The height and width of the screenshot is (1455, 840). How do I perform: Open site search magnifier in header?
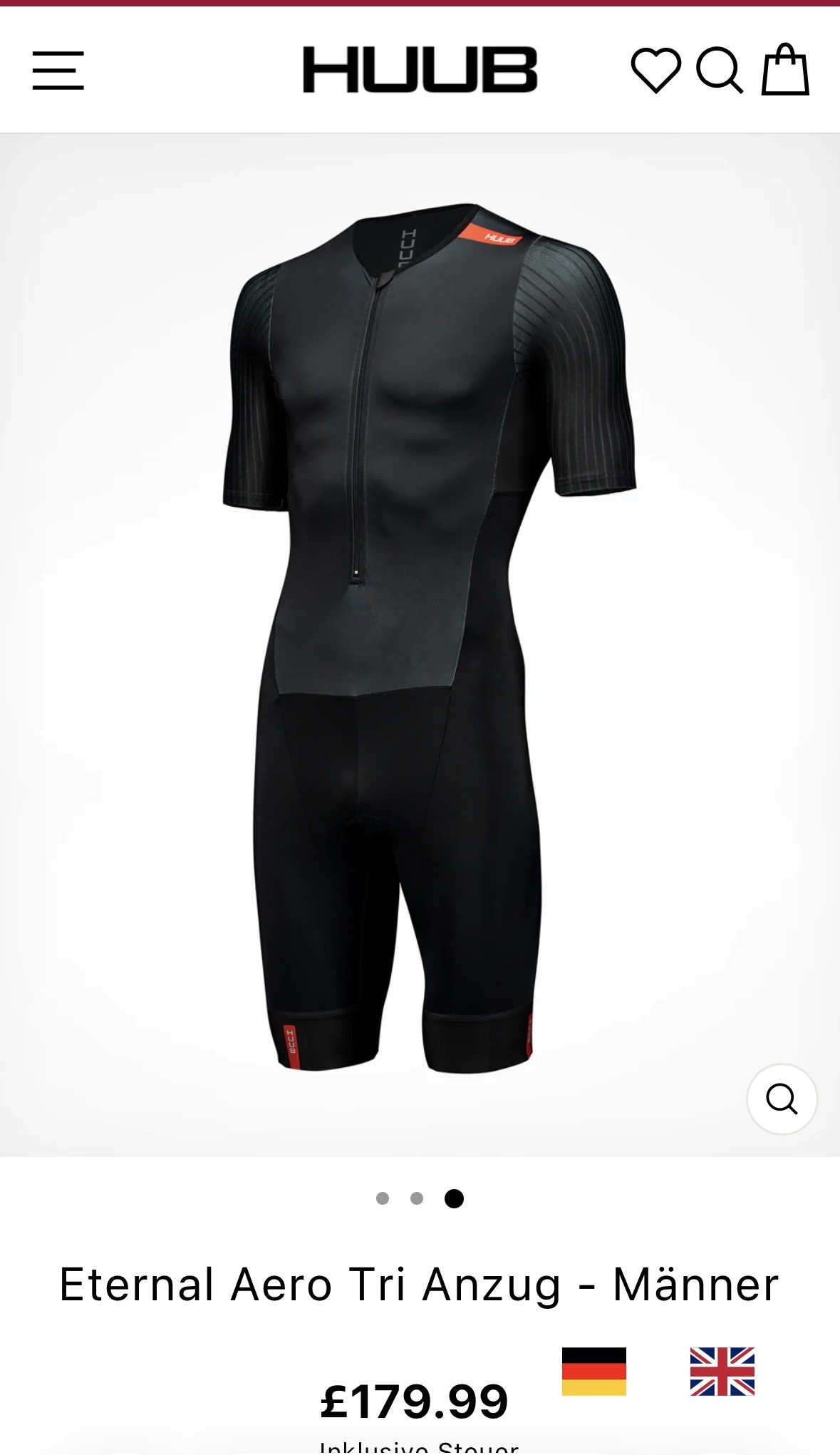720,70
